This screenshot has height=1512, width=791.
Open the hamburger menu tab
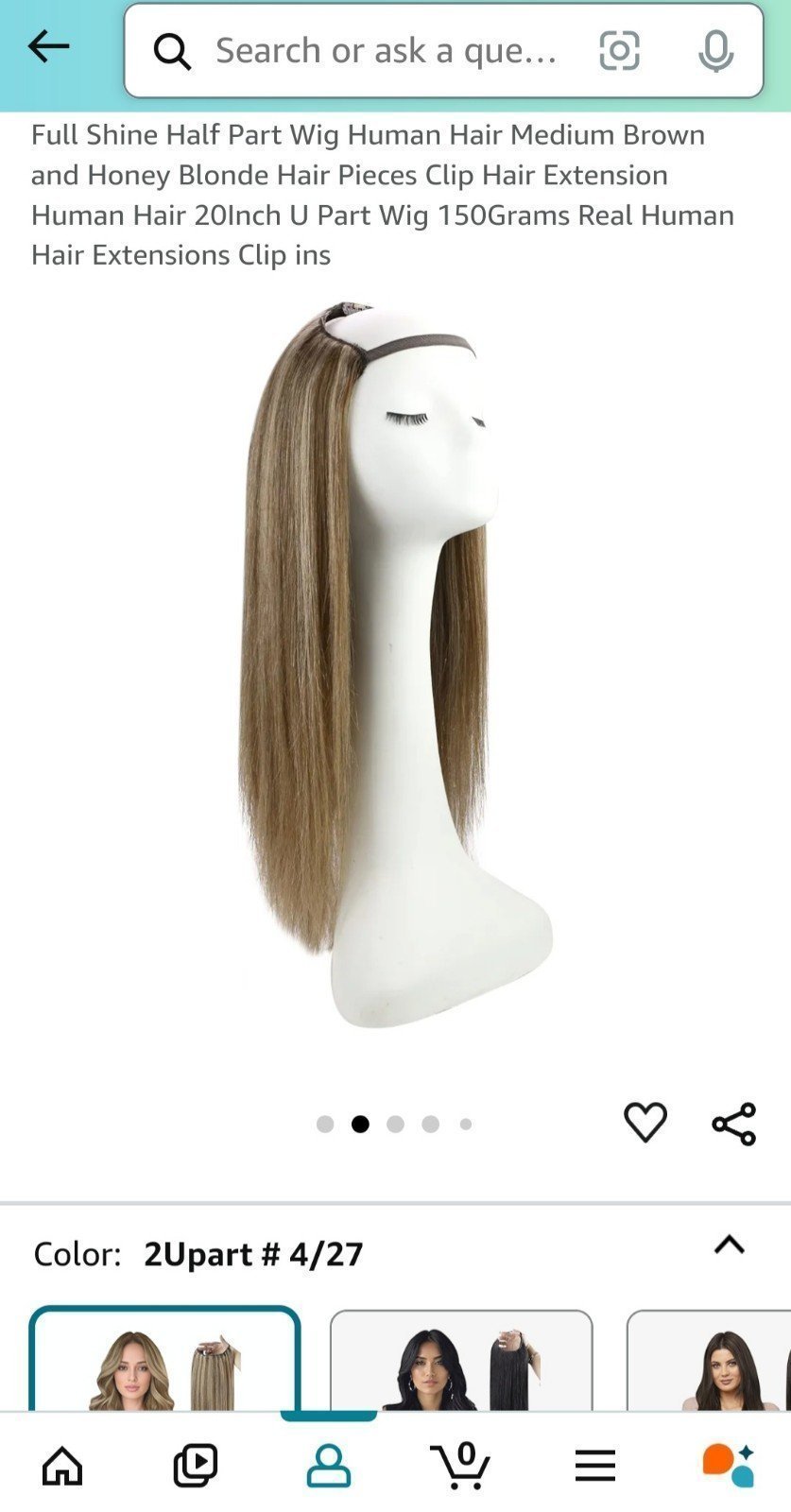point(594,1465)
